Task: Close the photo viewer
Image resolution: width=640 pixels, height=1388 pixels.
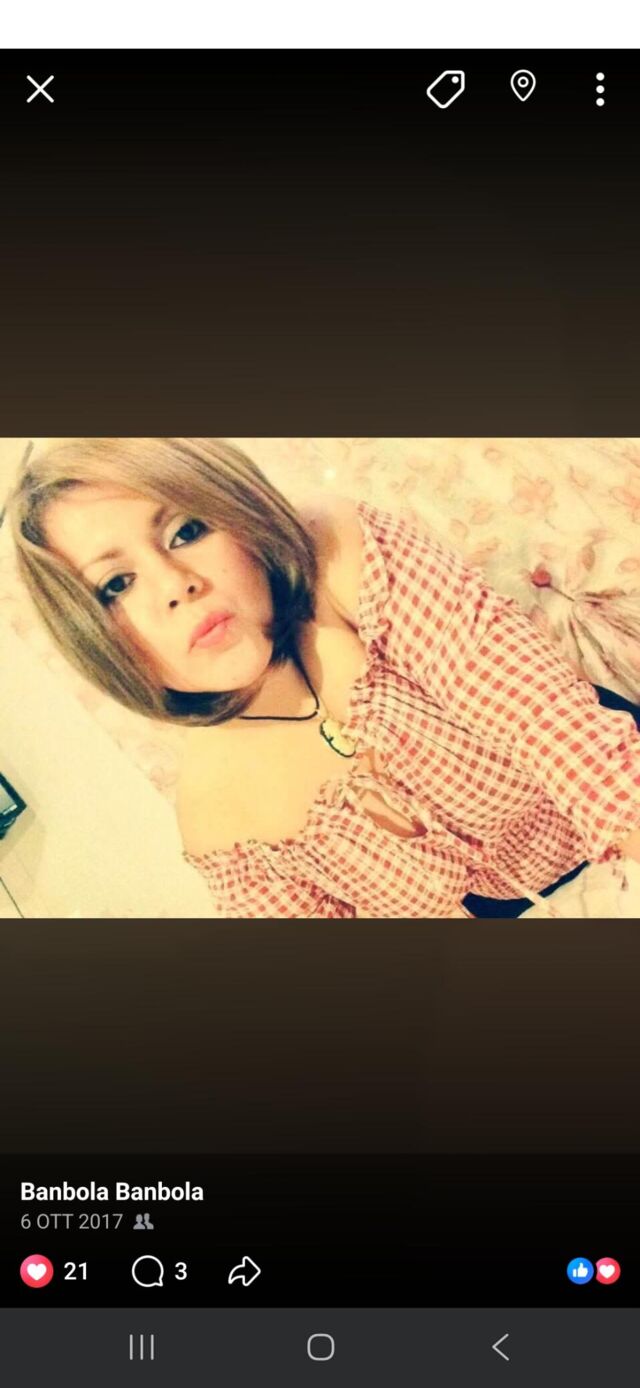Action: [x=40, y=90]
